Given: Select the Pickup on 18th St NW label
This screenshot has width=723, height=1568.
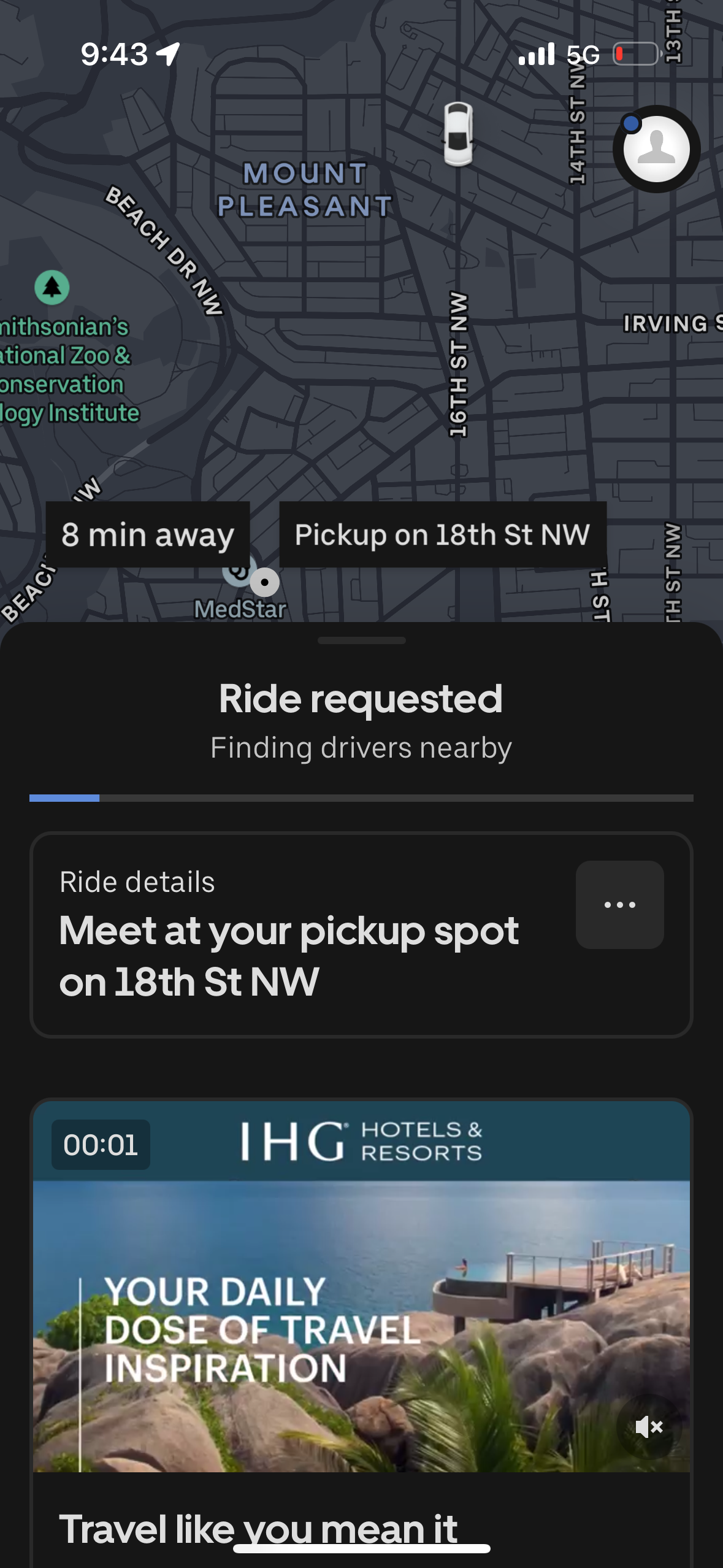Looking at the screenshot, I should point(442,534).
